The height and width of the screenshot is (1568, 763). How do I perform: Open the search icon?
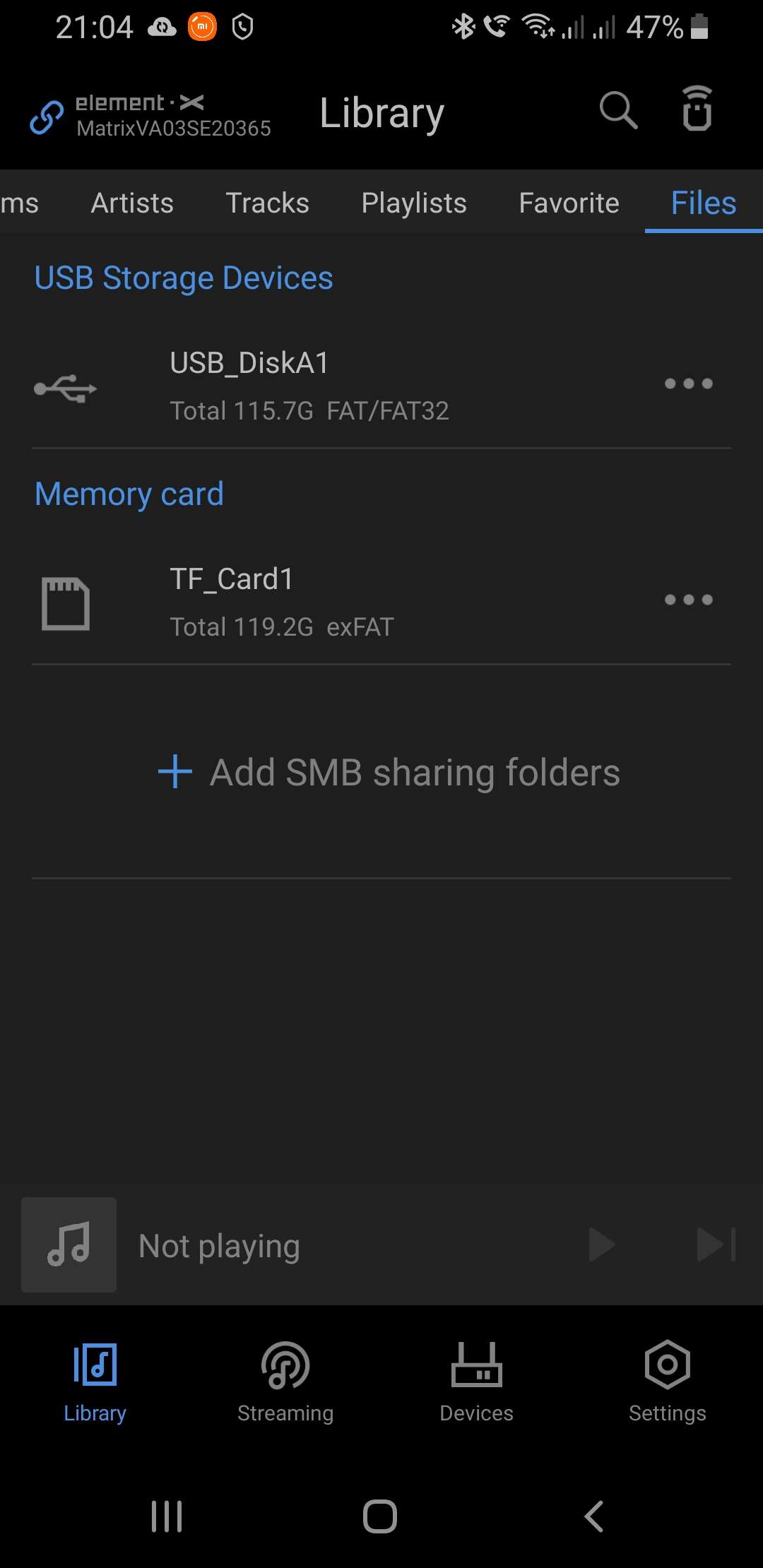tap(618, 110)
